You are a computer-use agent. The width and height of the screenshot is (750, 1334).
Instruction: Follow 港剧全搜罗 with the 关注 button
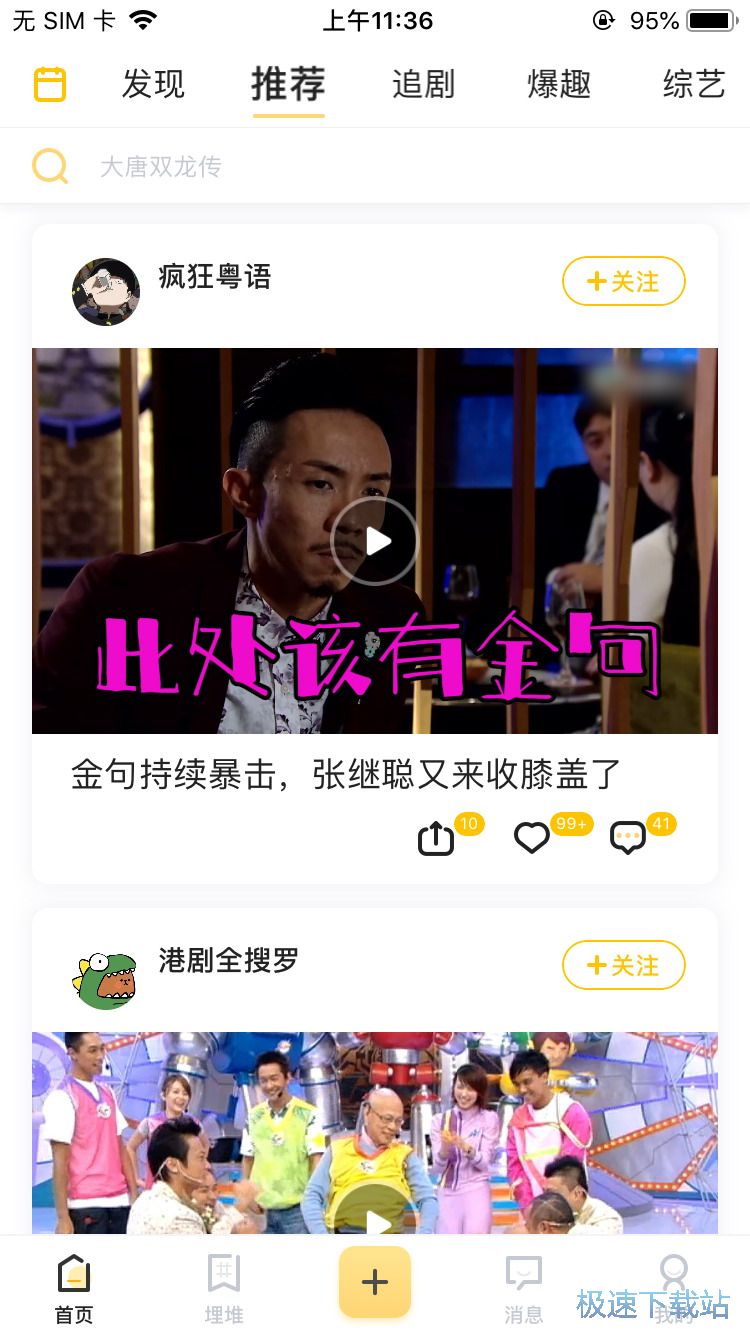[x=623, y=966]
